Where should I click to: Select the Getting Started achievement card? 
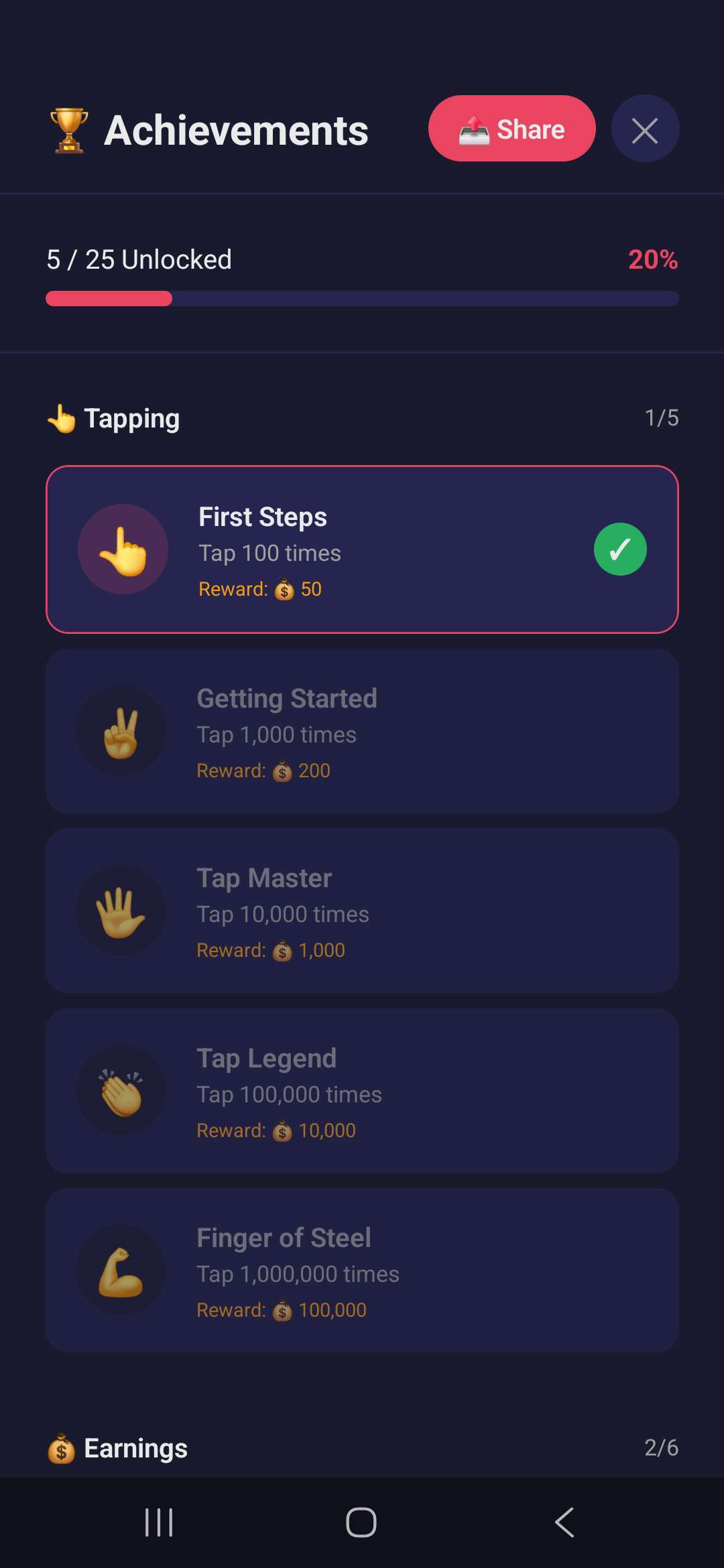pos(362,730)
